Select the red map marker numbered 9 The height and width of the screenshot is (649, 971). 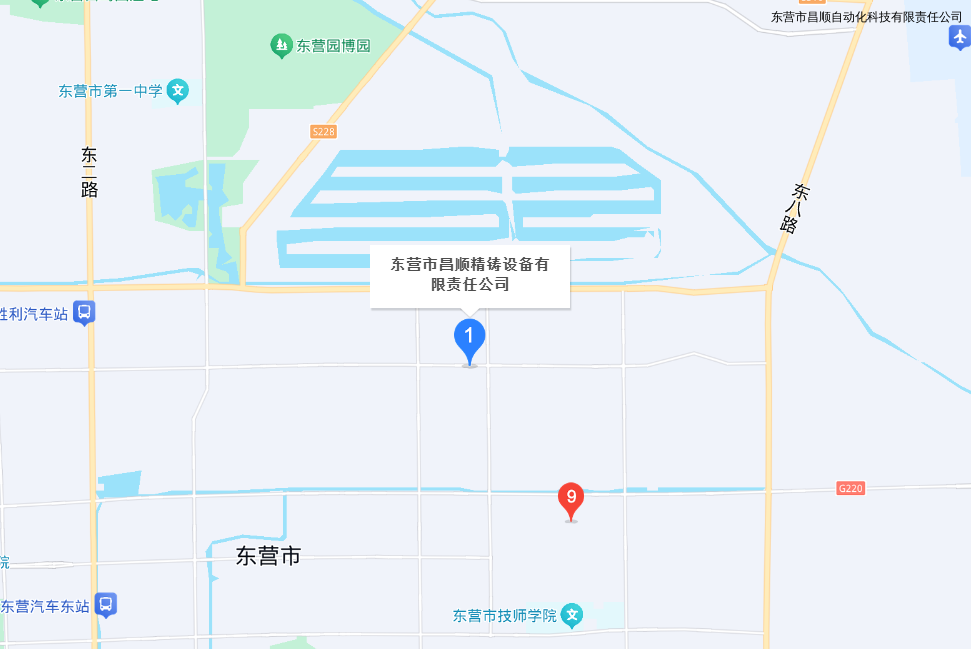[x=571, y=501]
